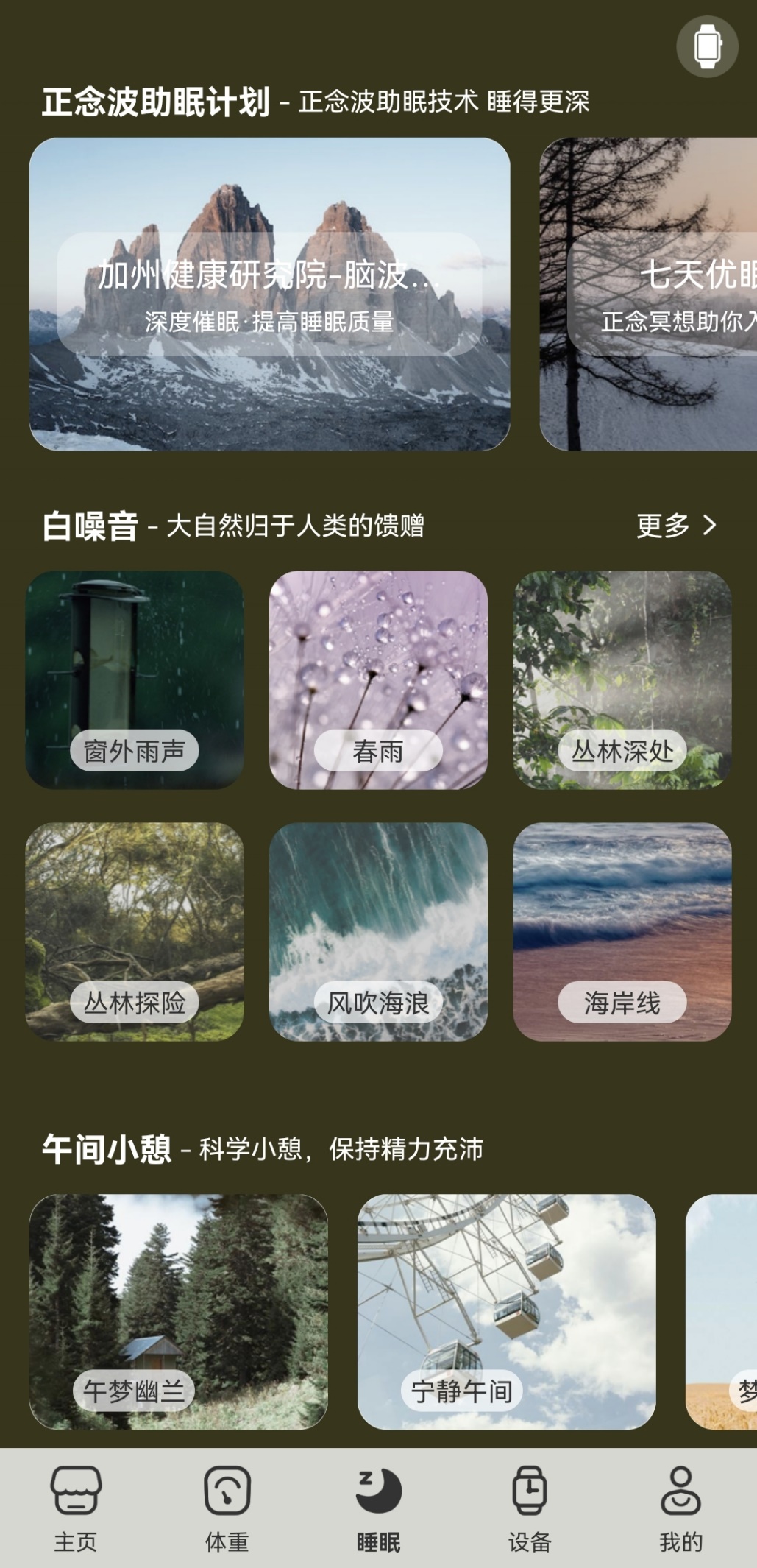Image resolution: width=757 pixels, height=1568 pixels.
Task: Tap the 海岸线 sound tile
Action: coord(622,931)
